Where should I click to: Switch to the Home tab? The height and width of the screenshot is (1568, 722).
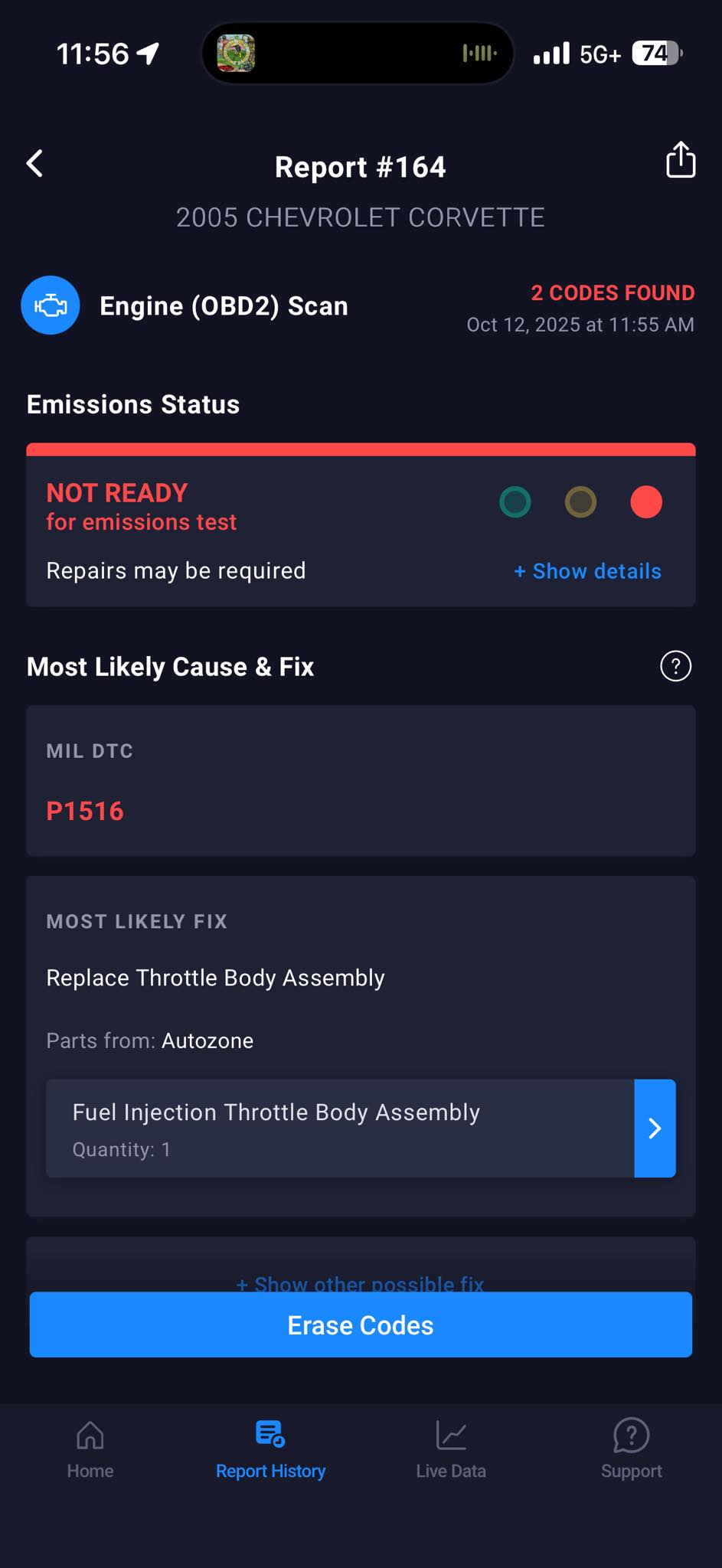(x=90, y=1449)
